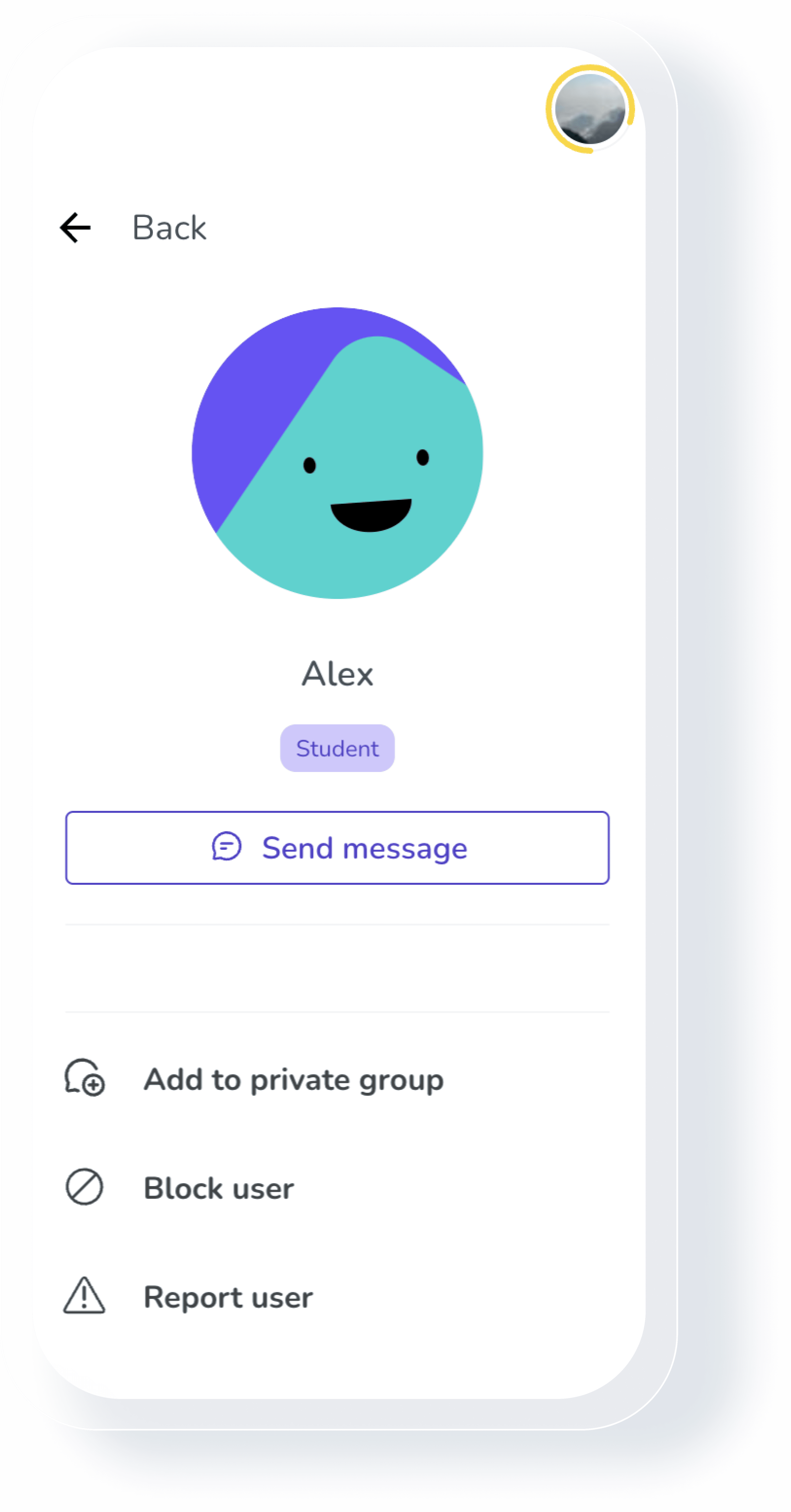Block user Alex
Viewport: 791px width, 1512px height.
218,1188
